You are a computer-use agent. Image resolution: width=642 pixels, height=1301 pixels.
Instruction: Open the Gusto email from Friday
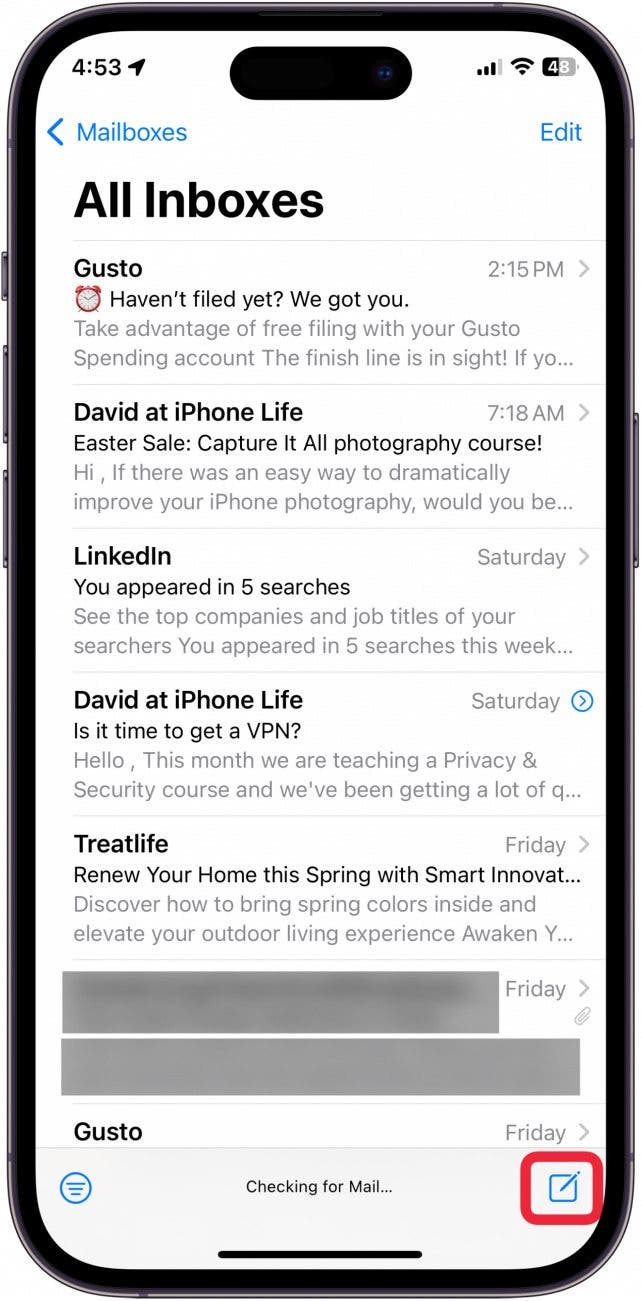point(320,1131)
